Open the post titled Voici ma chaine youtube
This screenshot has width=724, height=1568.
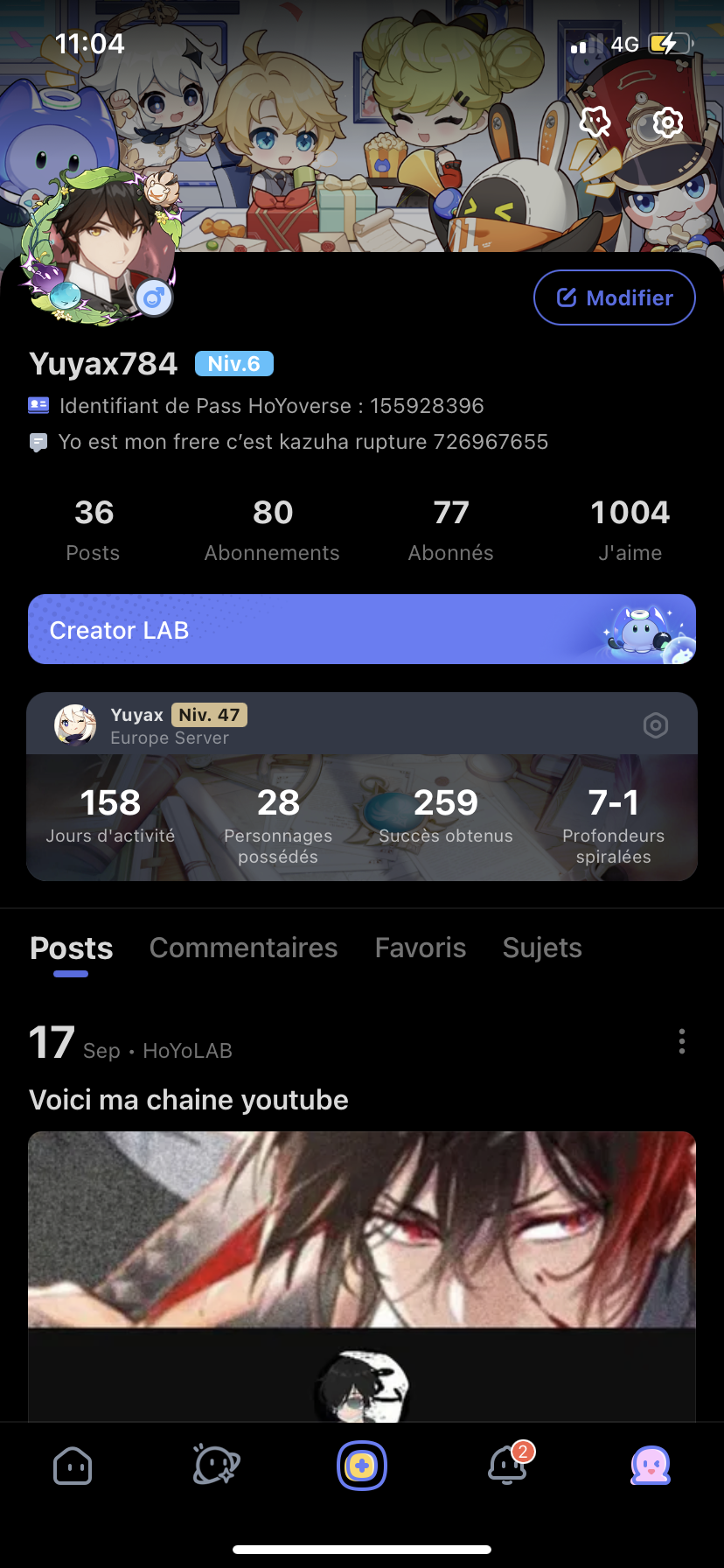(x=188, y=1099)
